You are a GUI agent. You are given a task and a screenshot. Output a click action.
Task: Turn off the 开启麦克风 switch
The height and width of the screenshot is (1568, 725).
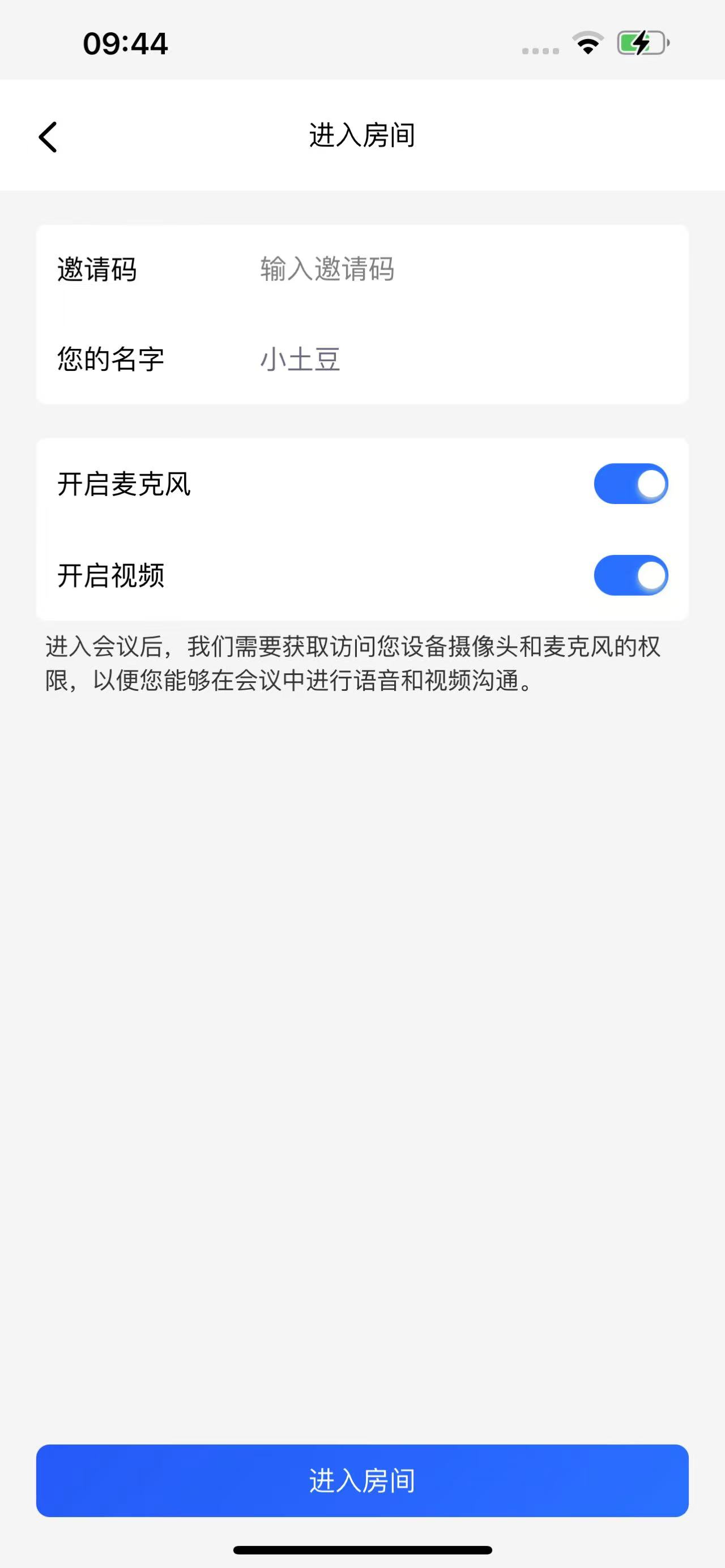pos(630,484)
